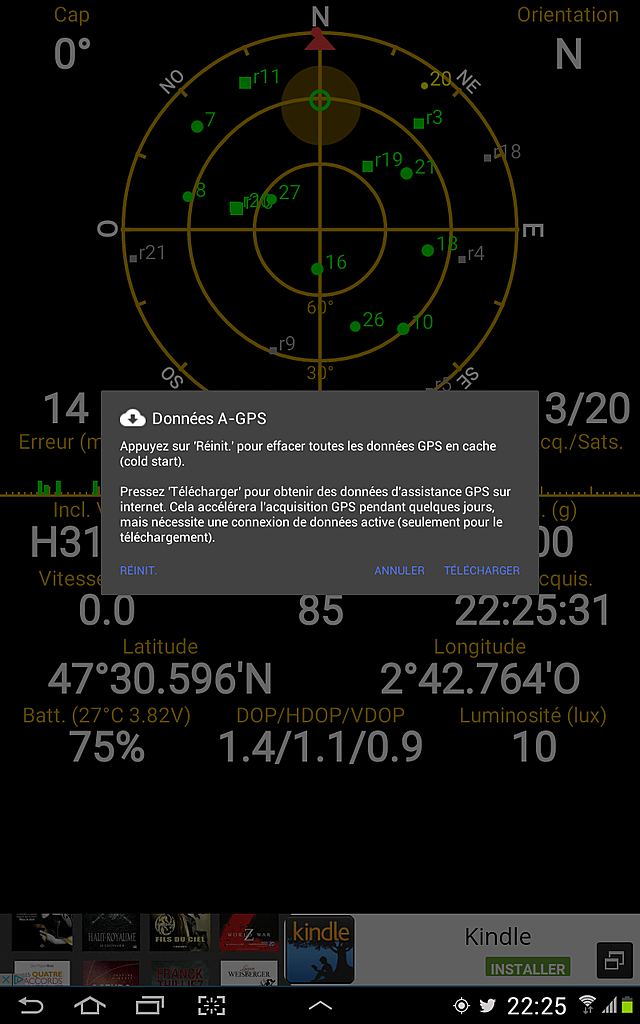
Task: Open the recent apps view
Action: (x=150, y=1006)
